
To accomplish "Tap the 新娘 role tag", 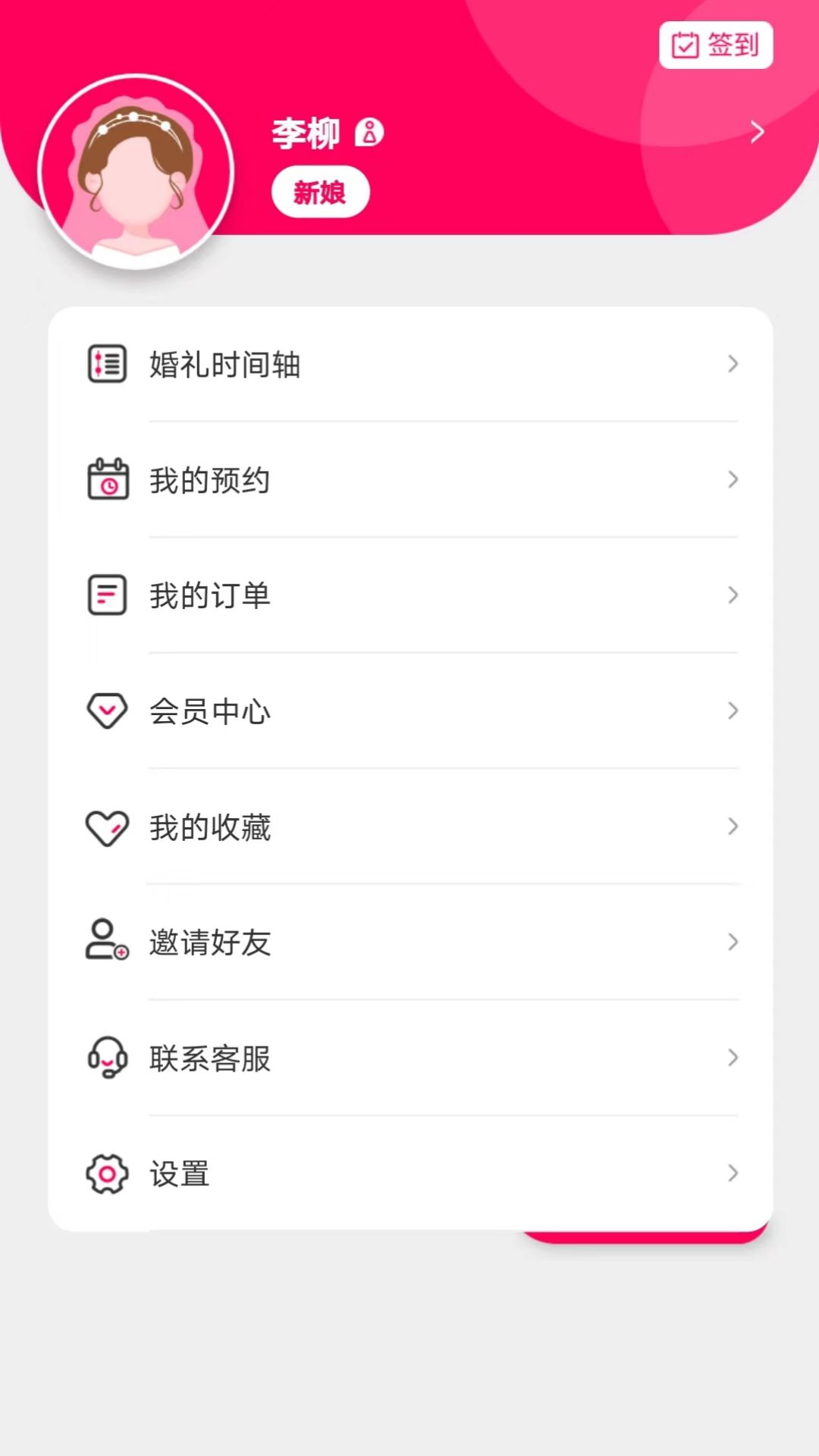I will pyautogui.click(x=320, y=193).
